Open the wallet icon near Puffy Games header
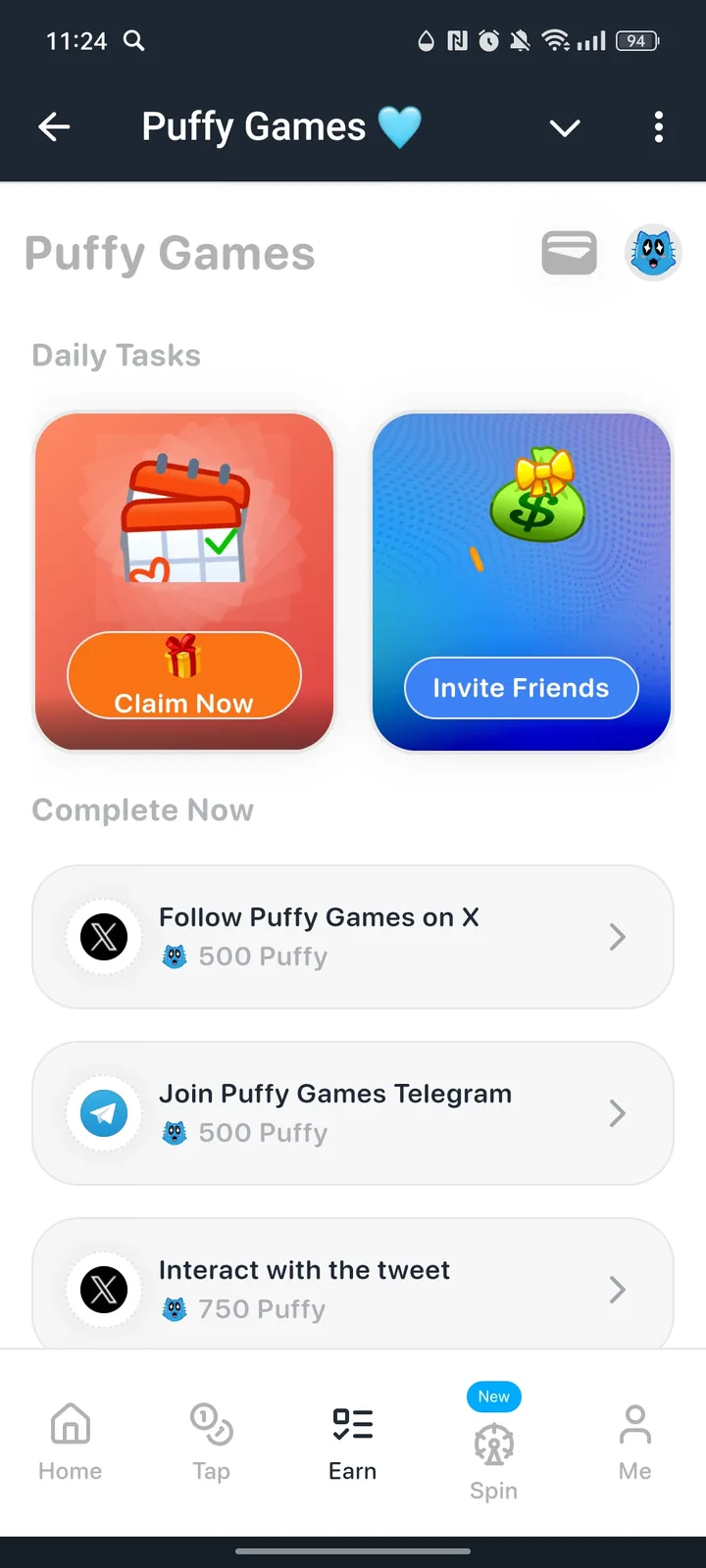The height and width of the screenshot is (1568, 706). coord(569,252)
